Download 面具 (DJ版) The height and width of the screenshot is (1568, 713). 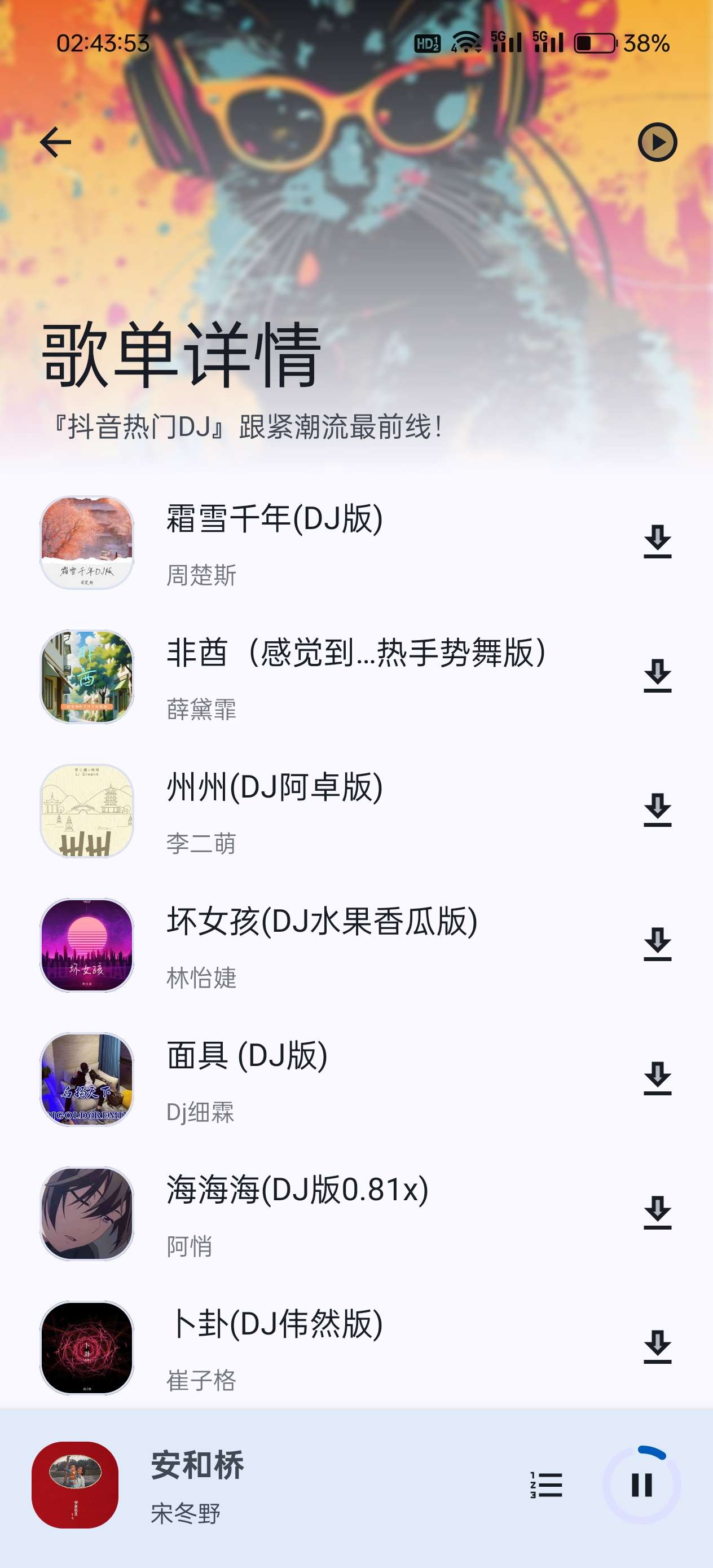pyautogui.click(x=657, y=1078)
